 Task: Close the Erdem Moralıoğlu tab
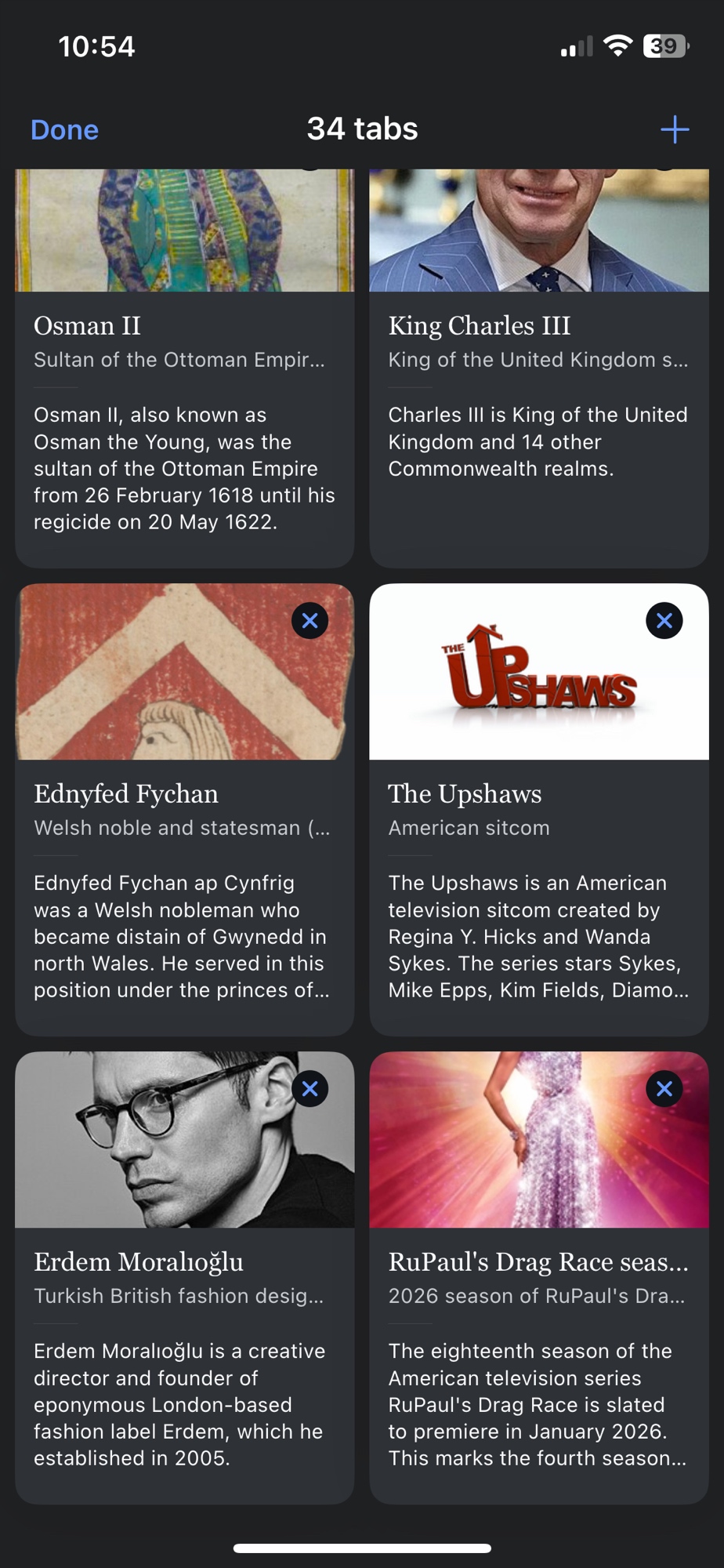pyautogui.click(x=310, y=1089)
